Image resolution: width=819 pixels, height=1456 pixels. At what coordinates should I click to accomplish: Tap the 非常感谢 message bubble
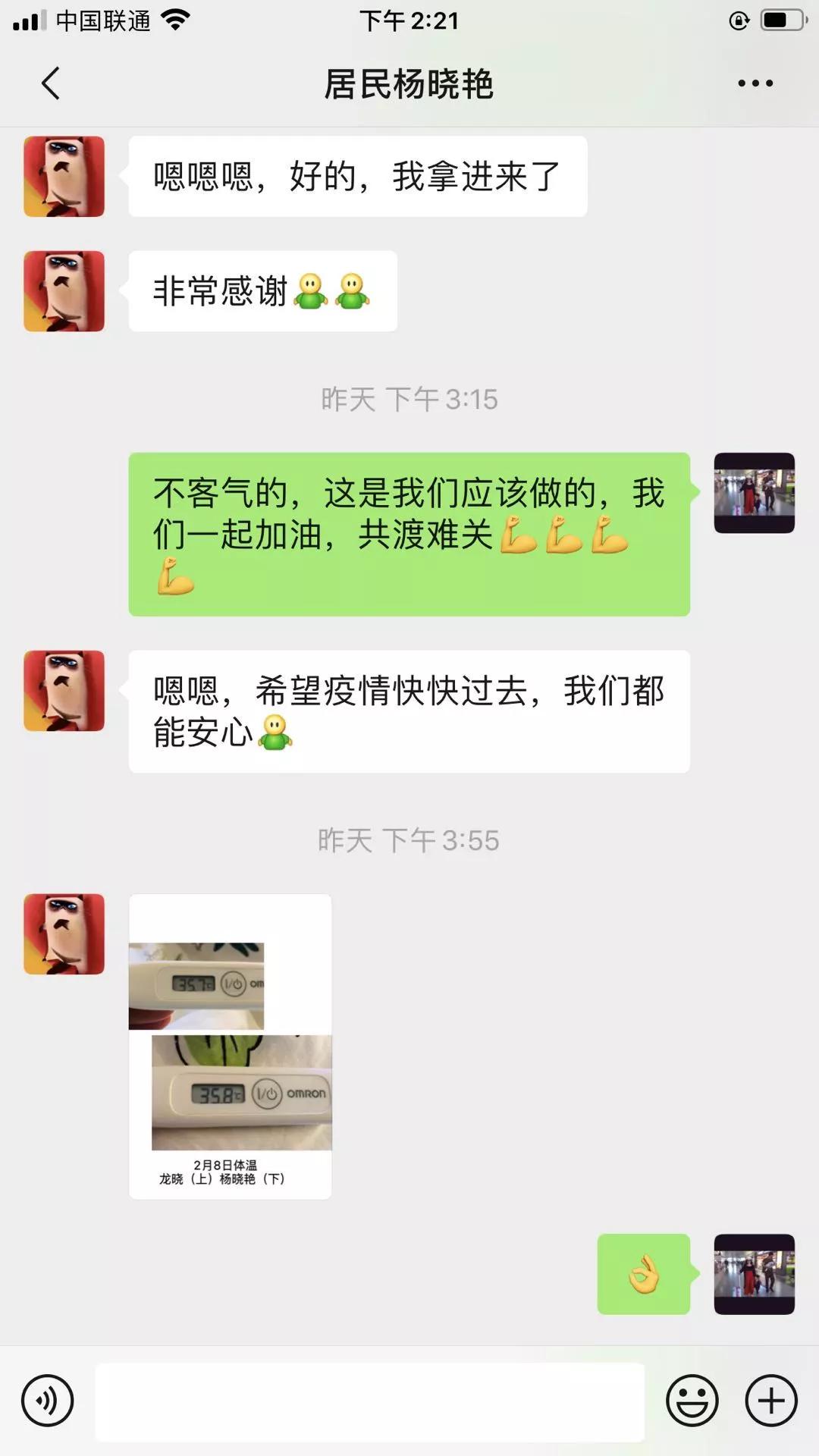262,292
